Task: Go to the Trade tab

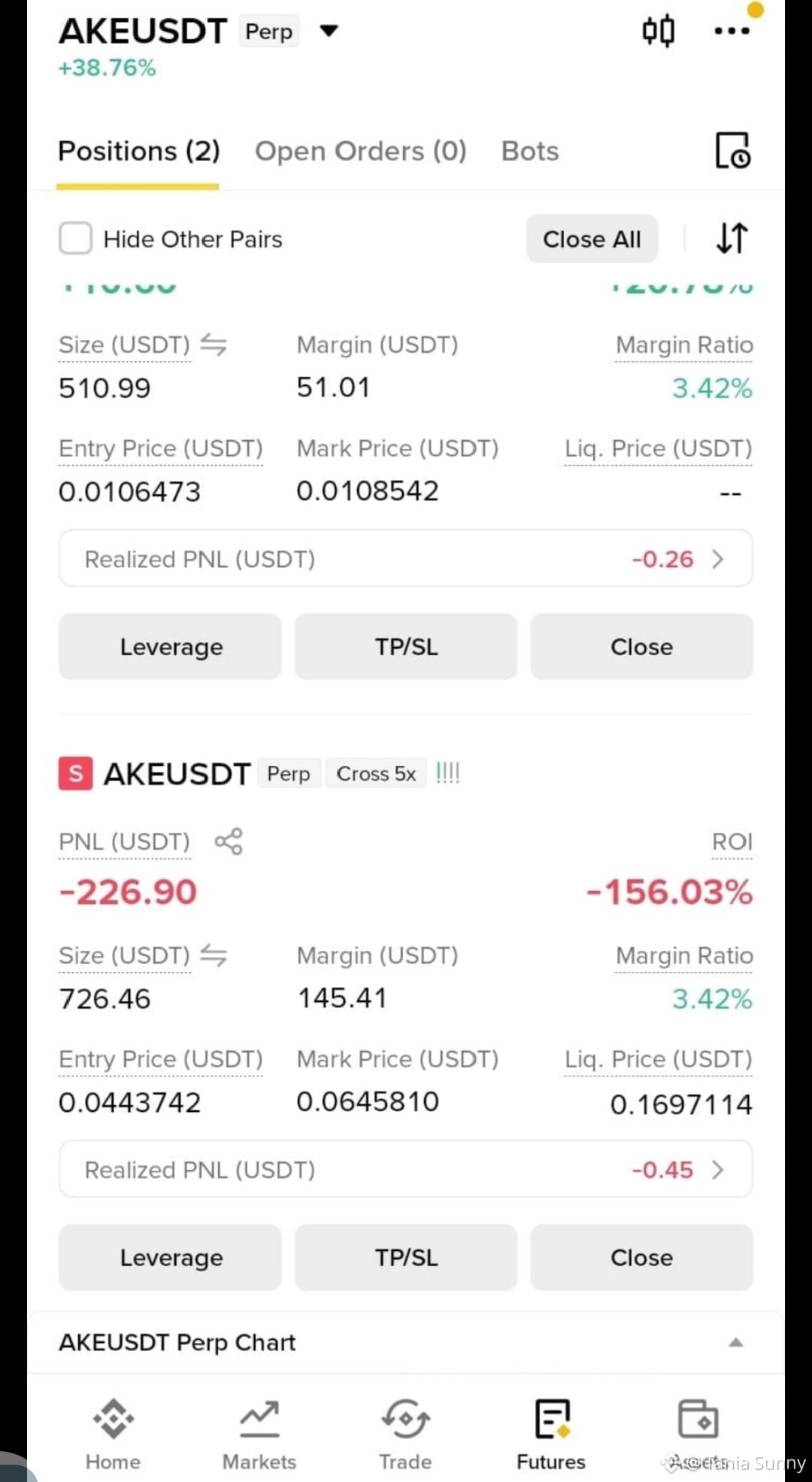Action: click(405, 1435)
